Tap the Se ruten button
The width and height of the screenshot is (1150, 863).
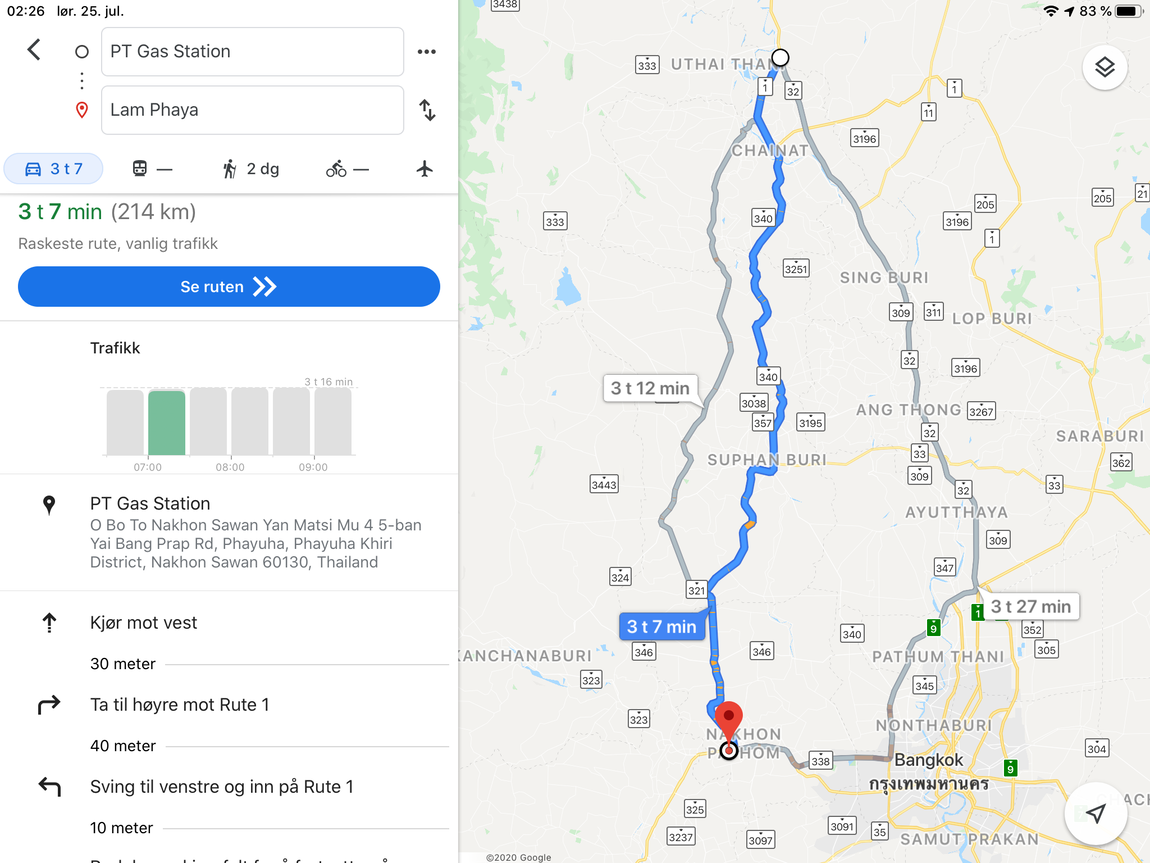coord(229,287)
